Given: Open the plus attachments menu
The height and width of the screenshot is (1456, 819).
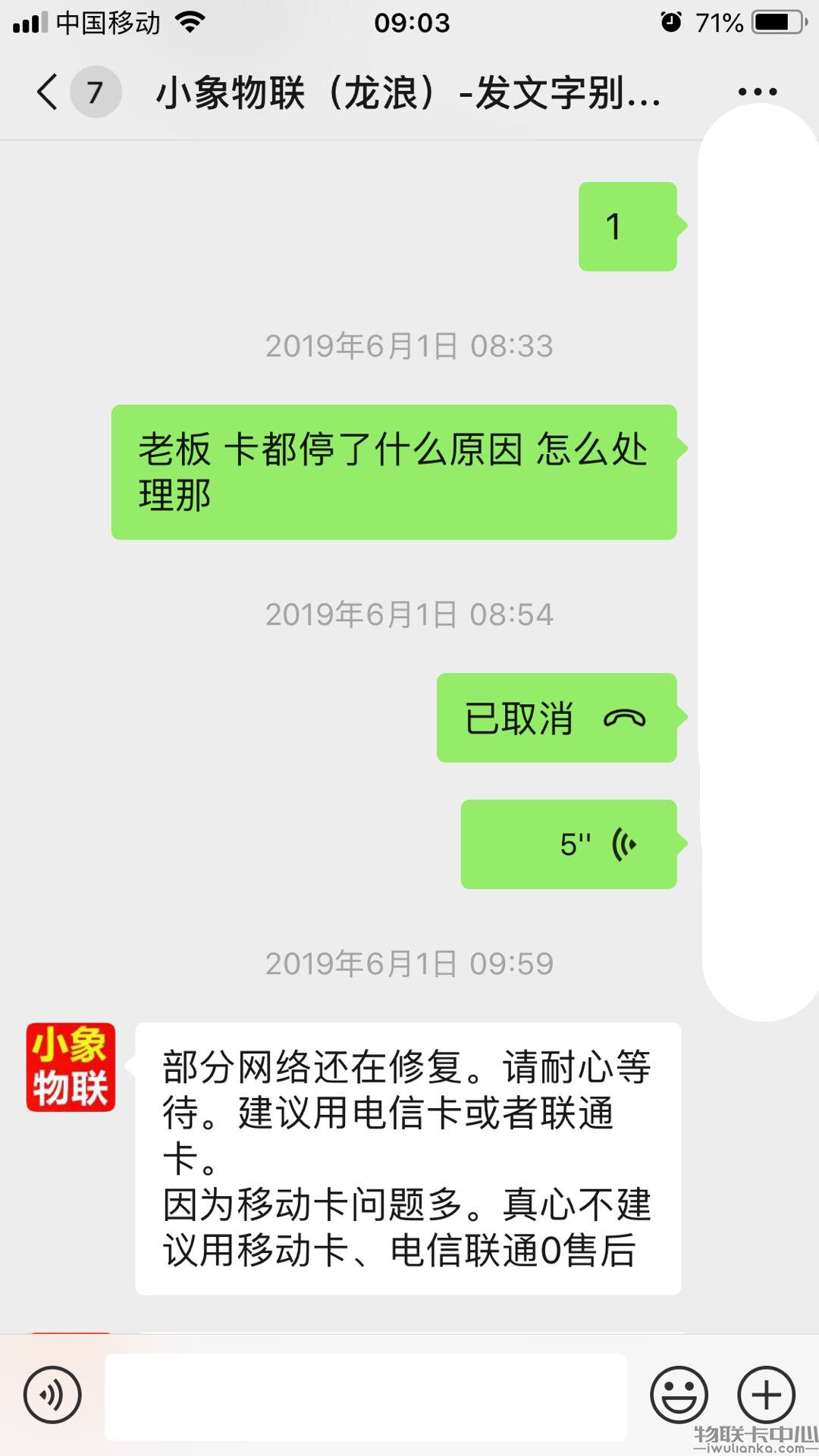Looking at the screenshot, I should [767, 1395].
